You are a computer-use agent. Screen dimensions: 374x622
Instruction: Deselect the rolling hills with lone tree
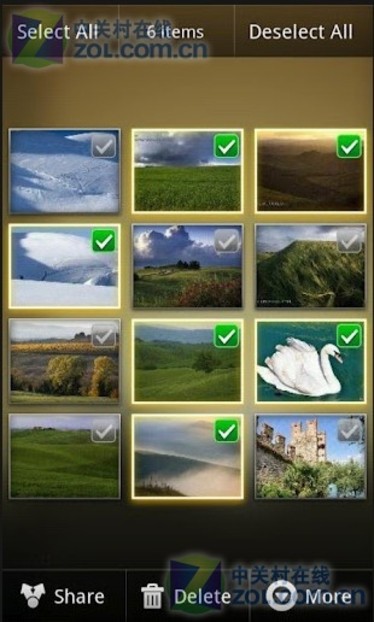click(188, 361)
